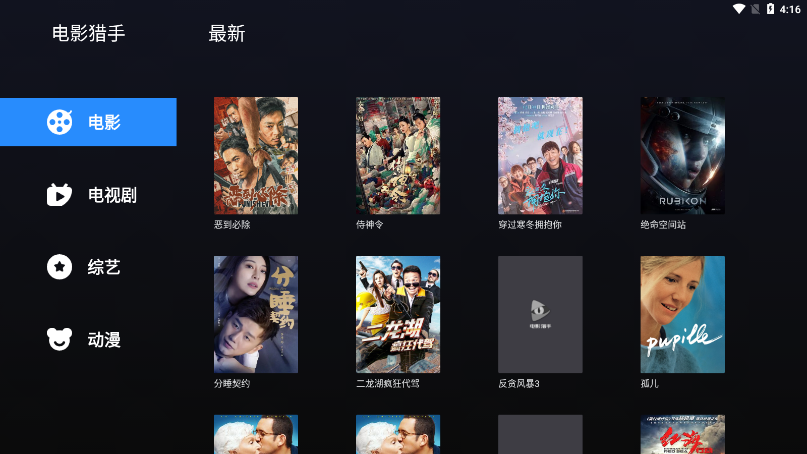
Task: Open the 动漫 category
Action: (x=88, y=340)
